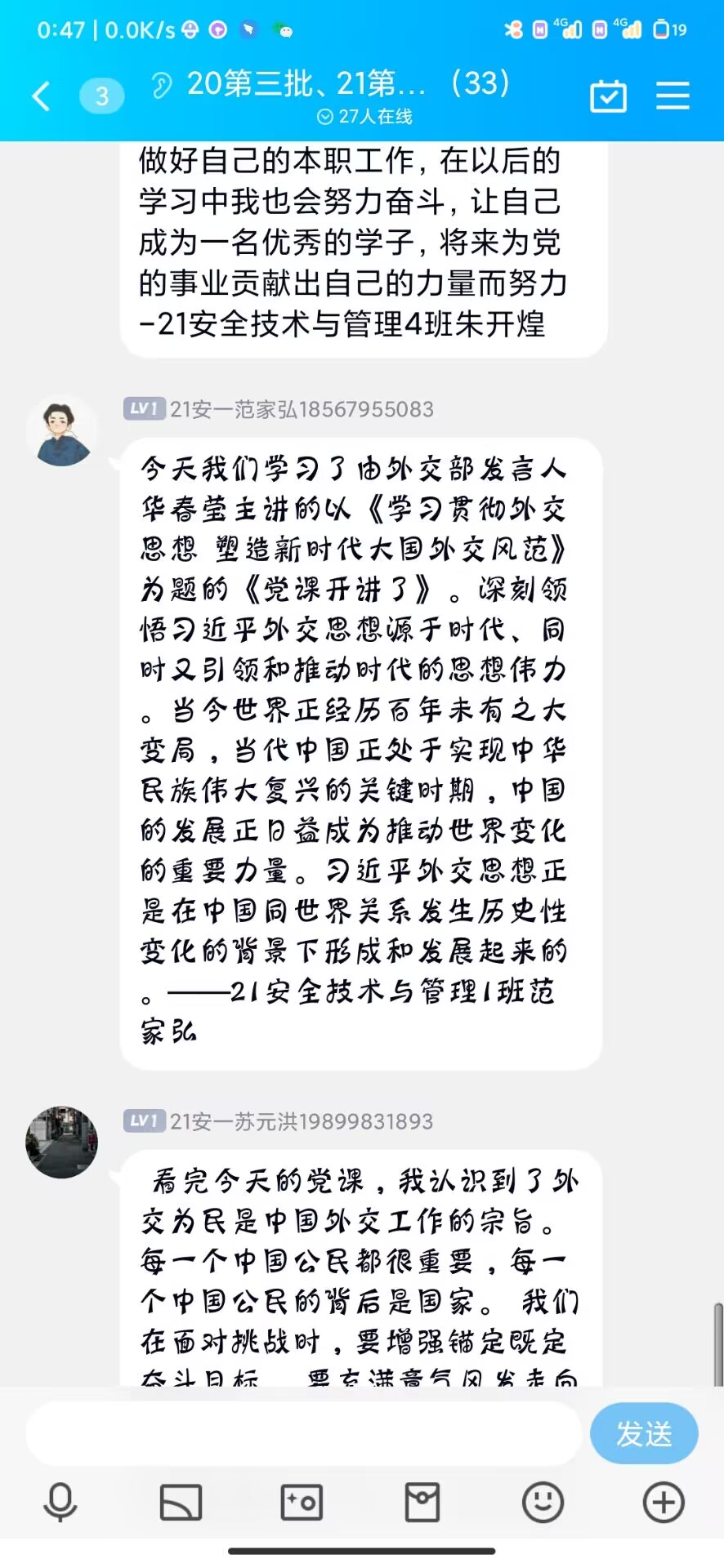Open the red envelope icon

pyautogui.click(x=422, y=1503)
